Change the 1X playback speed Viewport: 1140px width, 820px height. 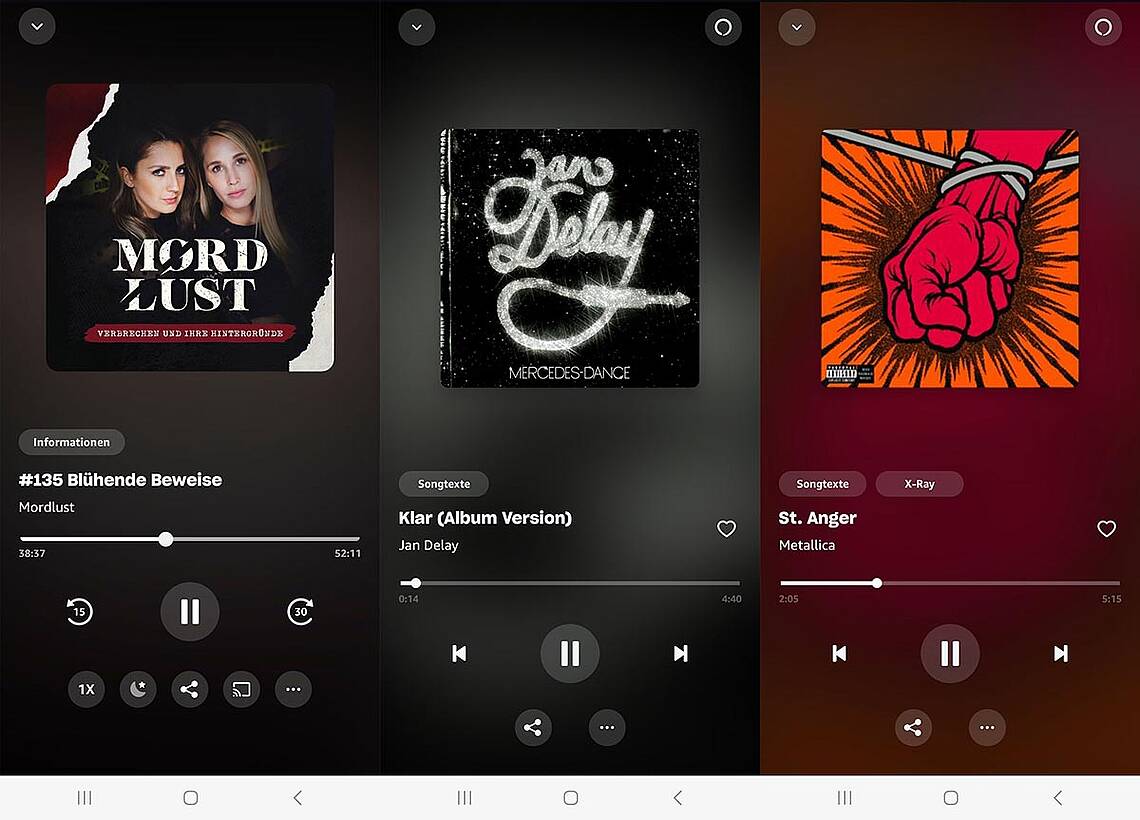(87, 689)
